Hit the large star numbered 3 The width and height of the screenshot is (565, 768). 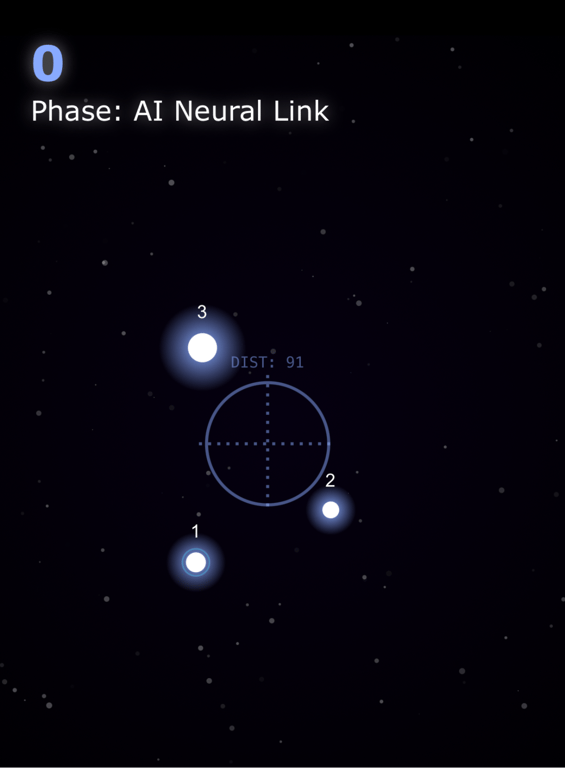click(202, 348)
